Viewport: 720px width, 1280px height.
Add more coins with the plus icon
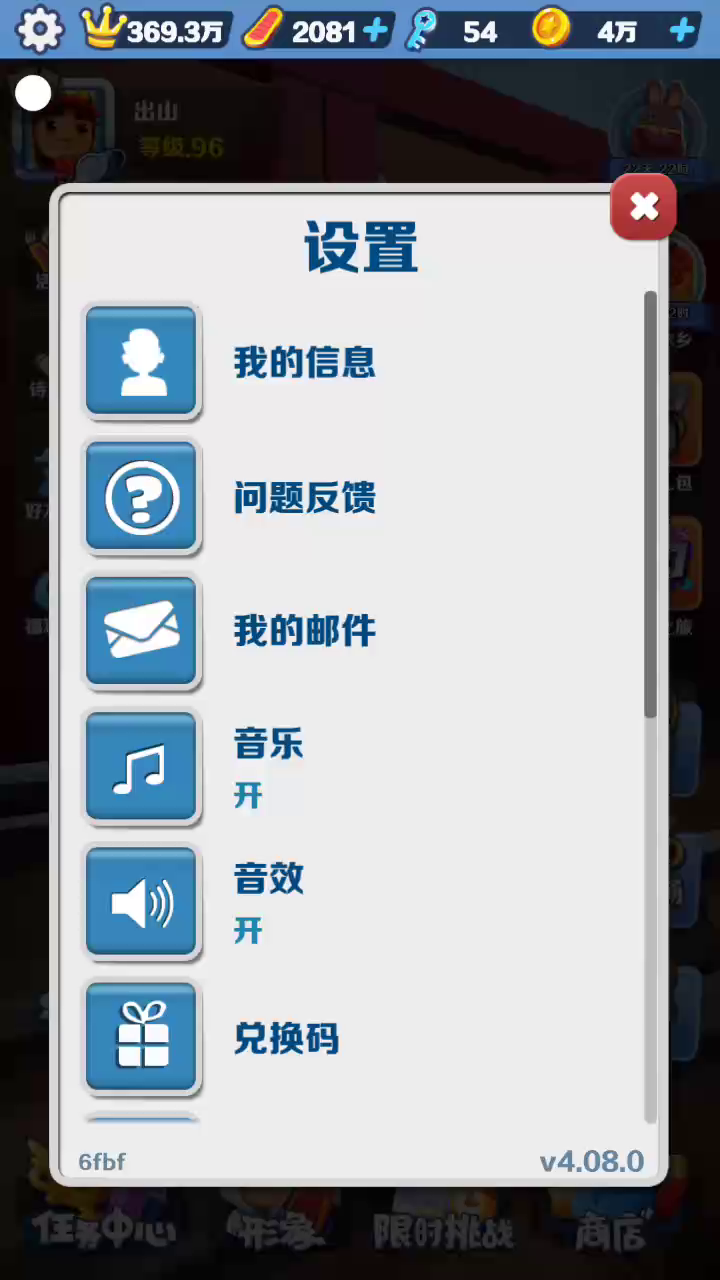pyautogui.click(x=682, y=31)
